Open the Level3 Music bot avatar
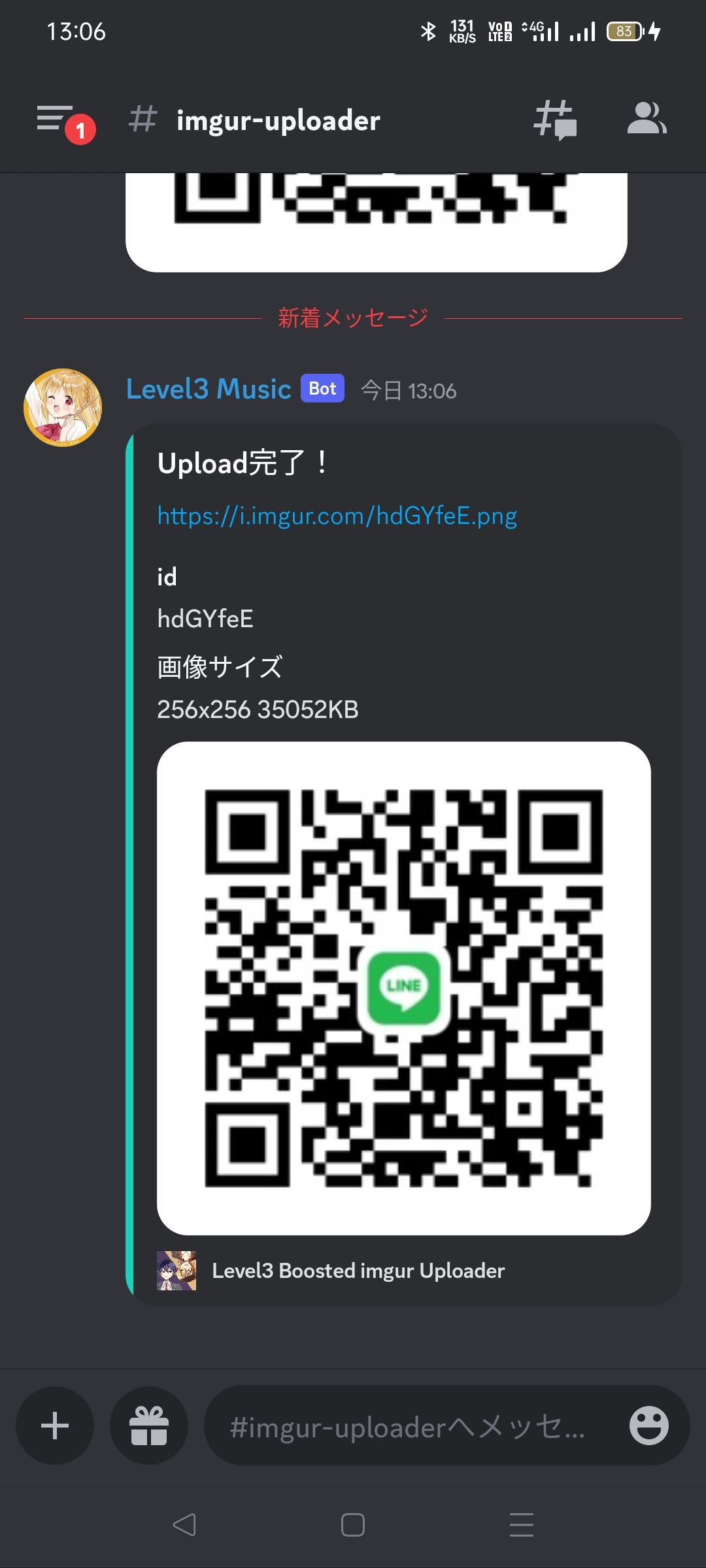 point(63,408)
